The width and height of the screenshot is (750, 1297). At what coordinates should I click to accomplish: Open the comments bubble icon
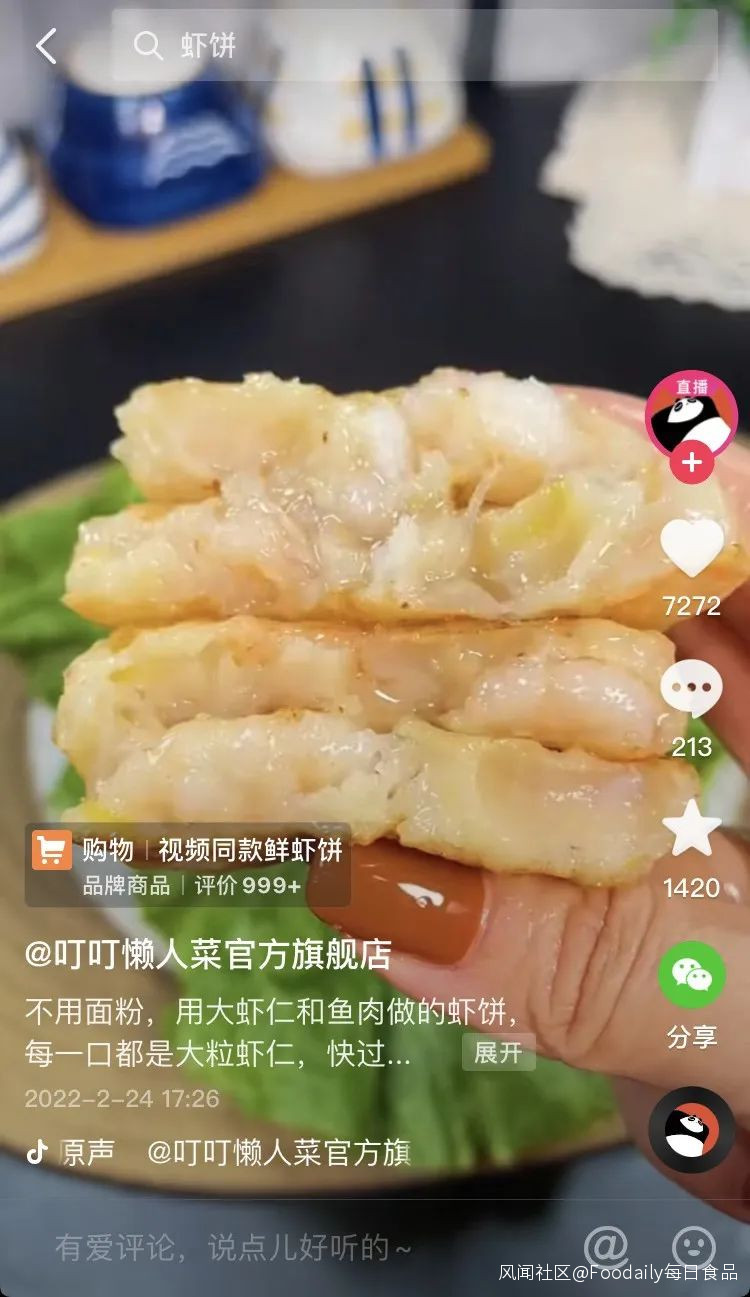point(691,690)
